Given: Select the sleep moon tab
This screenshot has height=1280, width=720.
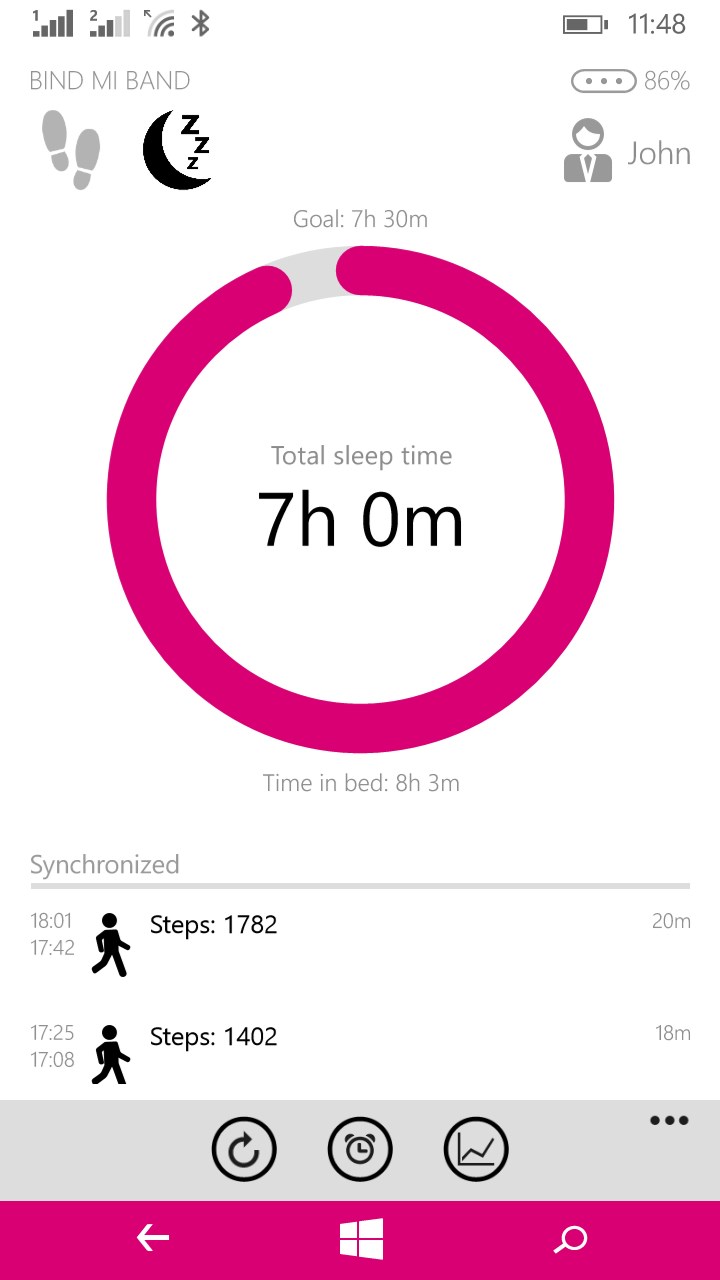Looking at the screenshot, I should 178,150.
